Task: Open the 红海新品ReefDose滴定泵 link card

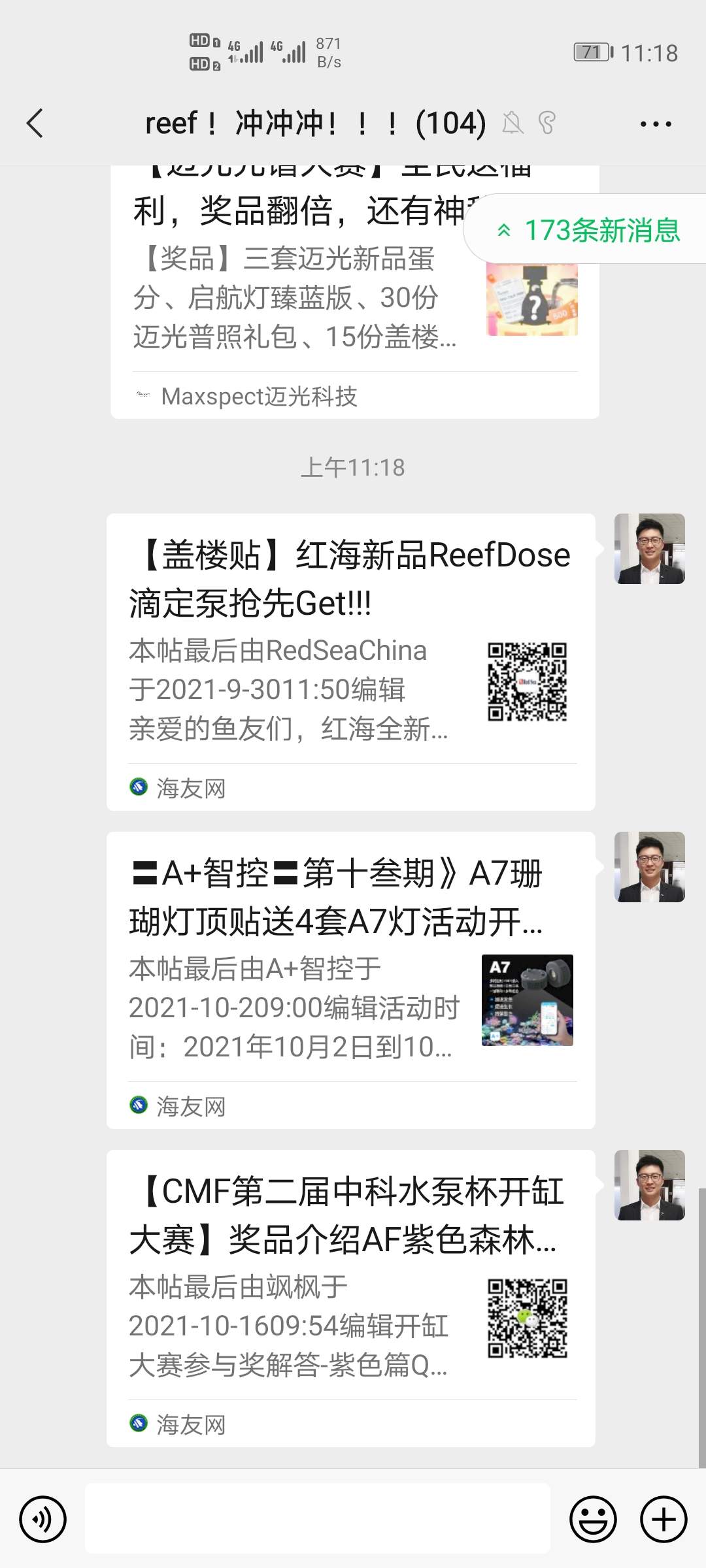Action: 350,661
